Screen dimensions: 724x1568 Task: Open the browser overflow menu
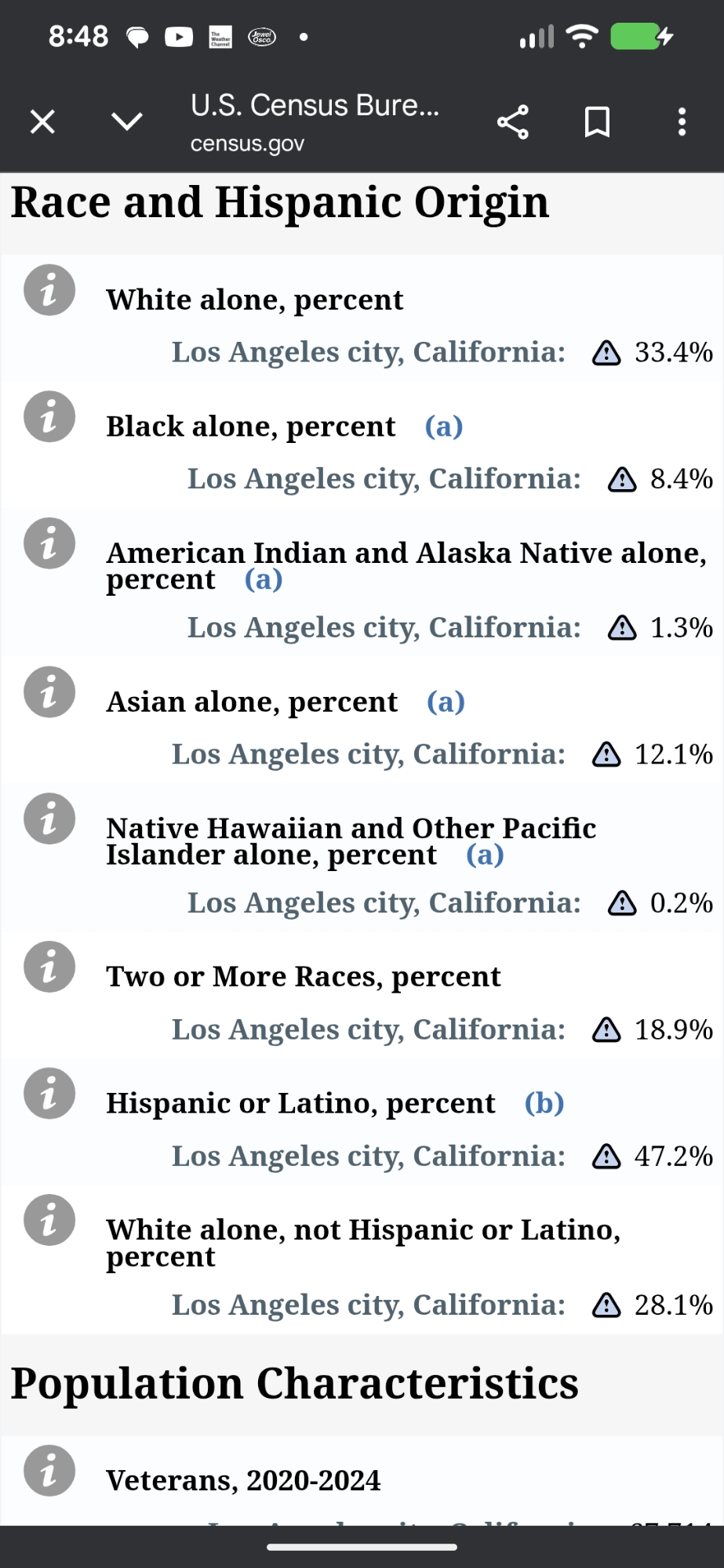682,122
